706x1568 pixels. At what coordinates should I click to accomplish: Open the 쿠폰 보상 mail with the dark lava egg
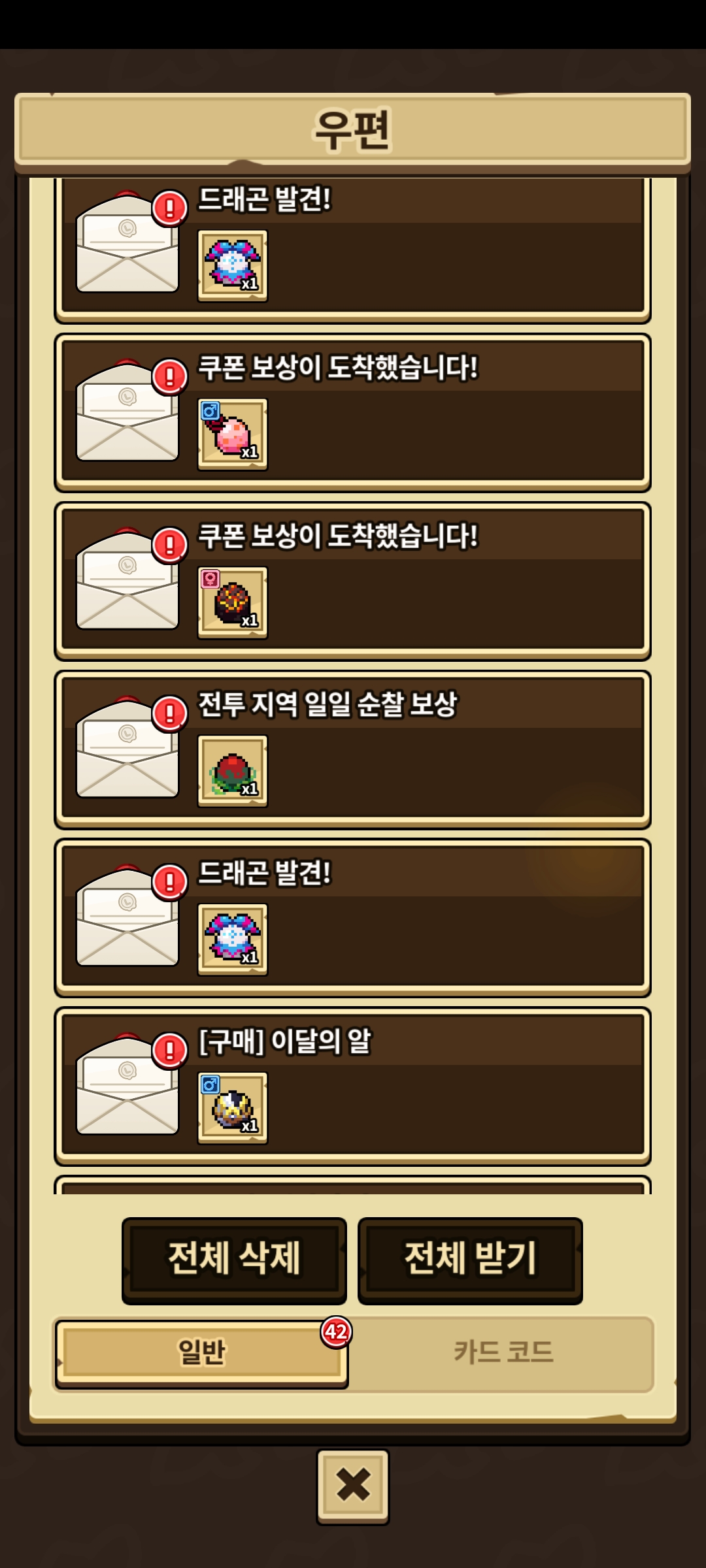tap(418, 581)
